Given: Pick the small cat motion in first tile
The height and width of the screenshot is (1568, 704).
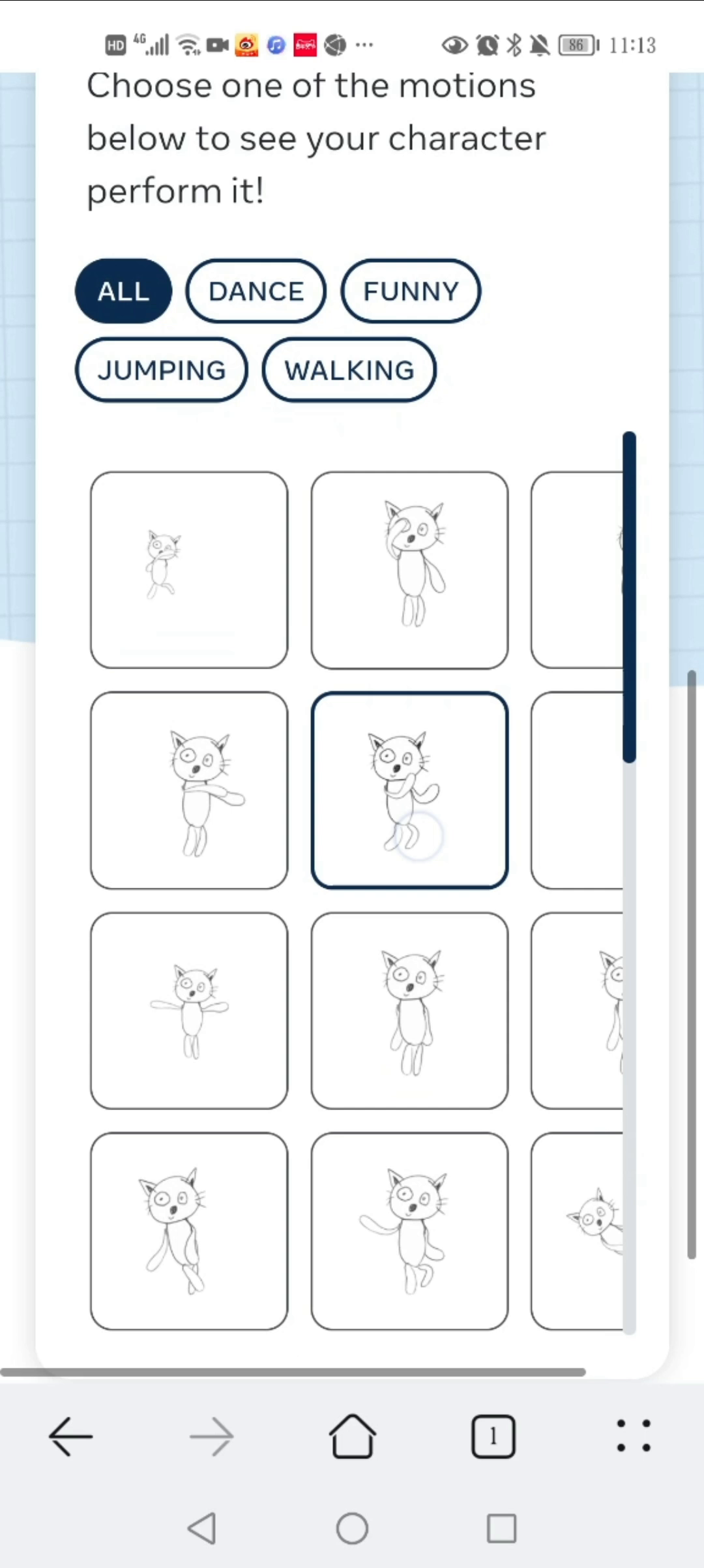Looking at the screenshot, I should point(189,570).
